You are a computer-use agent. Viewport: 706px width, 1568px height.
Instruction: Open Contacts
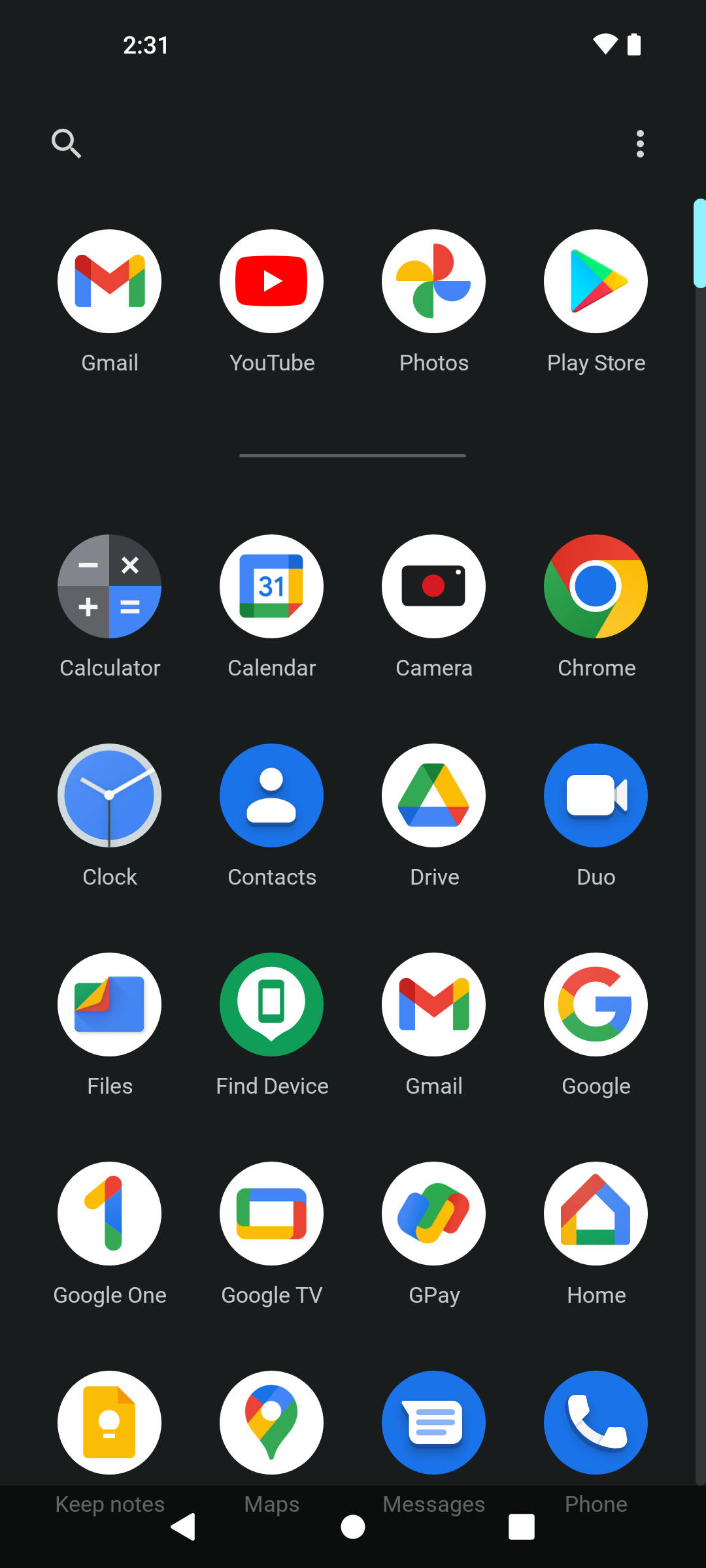click(x=271, y=796)
